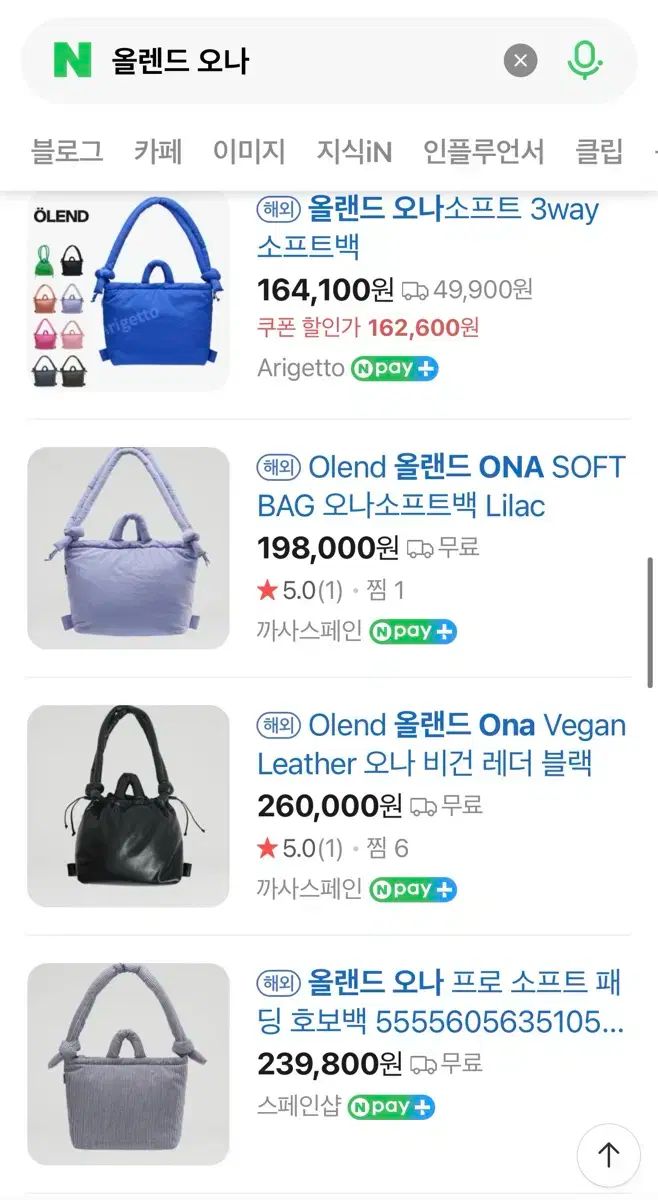This screenshot has height=1200, width=658.
Task: Tap the search field with 올렌드 오나
Action: 300,61
